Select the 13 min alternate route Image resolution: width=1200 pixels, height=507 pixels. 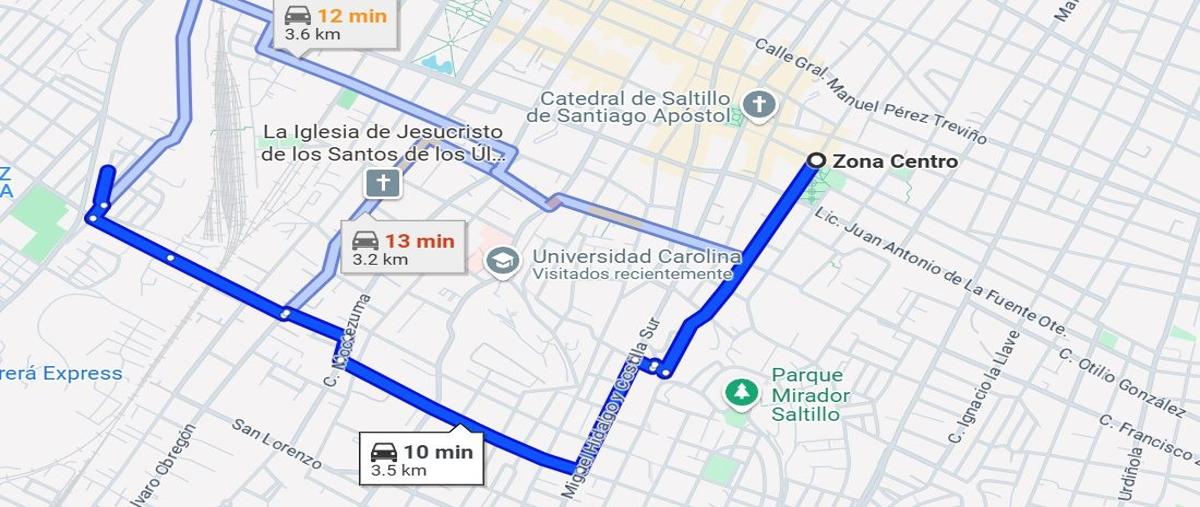point(403,248)
